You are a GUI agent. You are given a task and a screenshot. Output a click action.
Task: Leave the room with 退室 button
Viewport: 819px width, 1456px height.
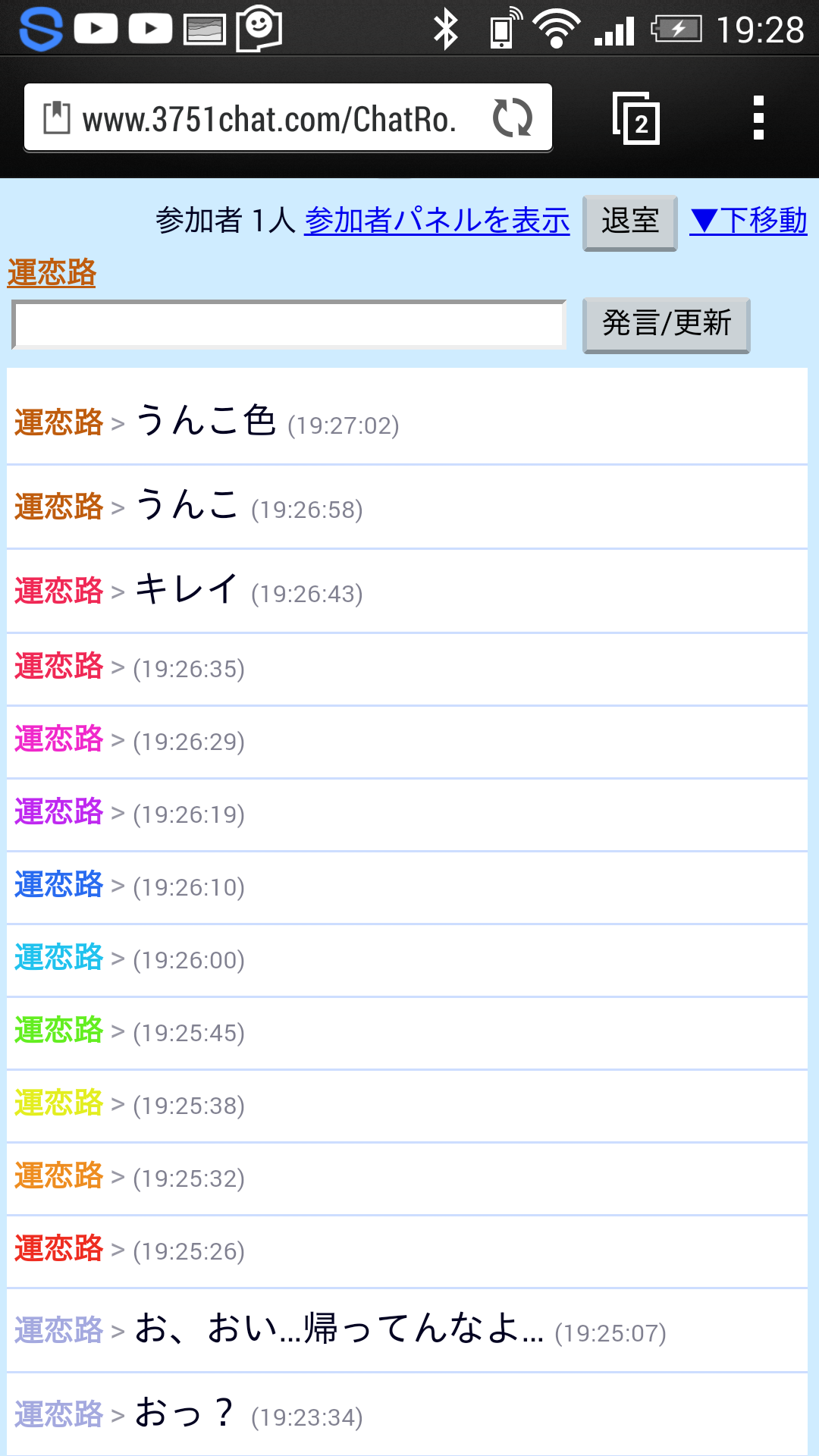point(629,221)
